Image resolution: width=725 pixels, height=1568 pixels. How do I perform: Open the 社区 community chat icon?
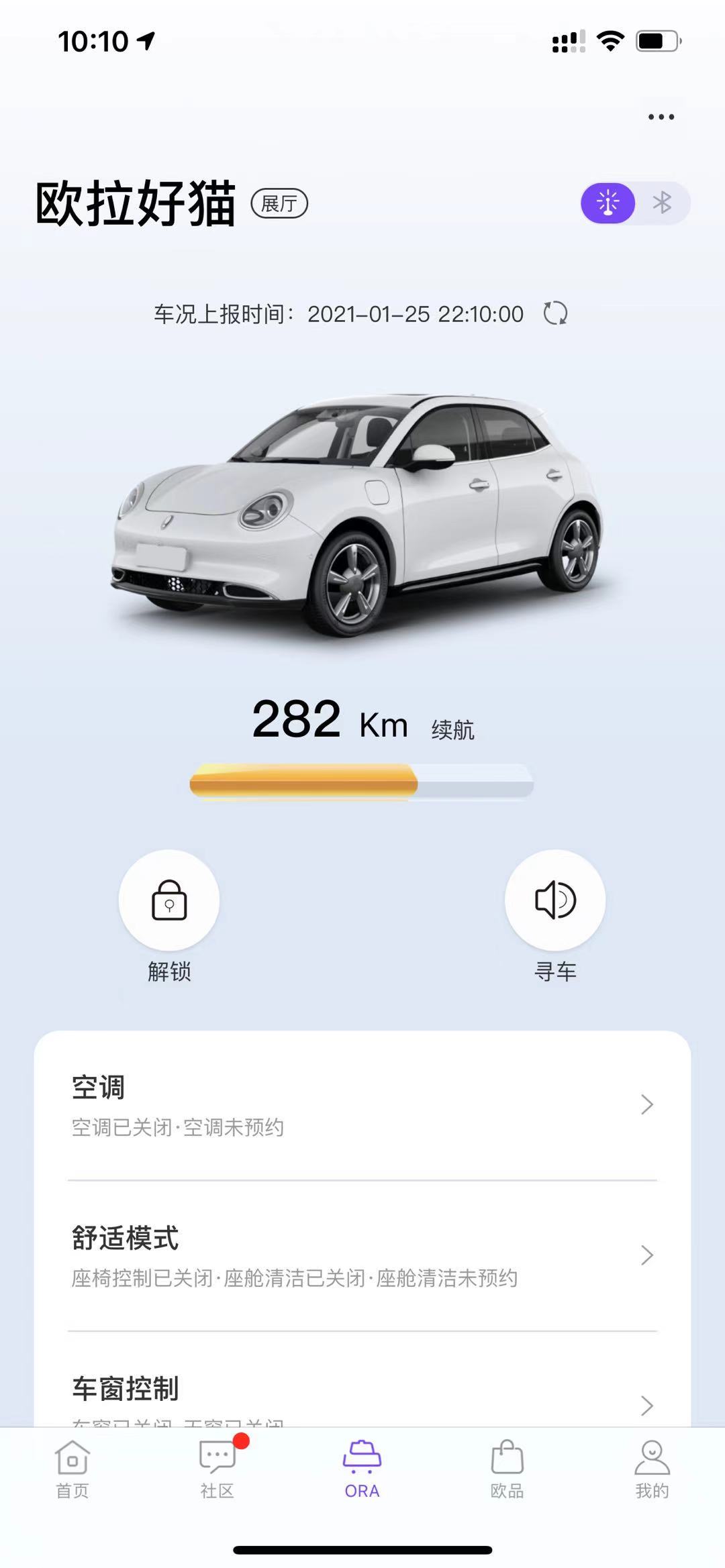(217, 1455)
